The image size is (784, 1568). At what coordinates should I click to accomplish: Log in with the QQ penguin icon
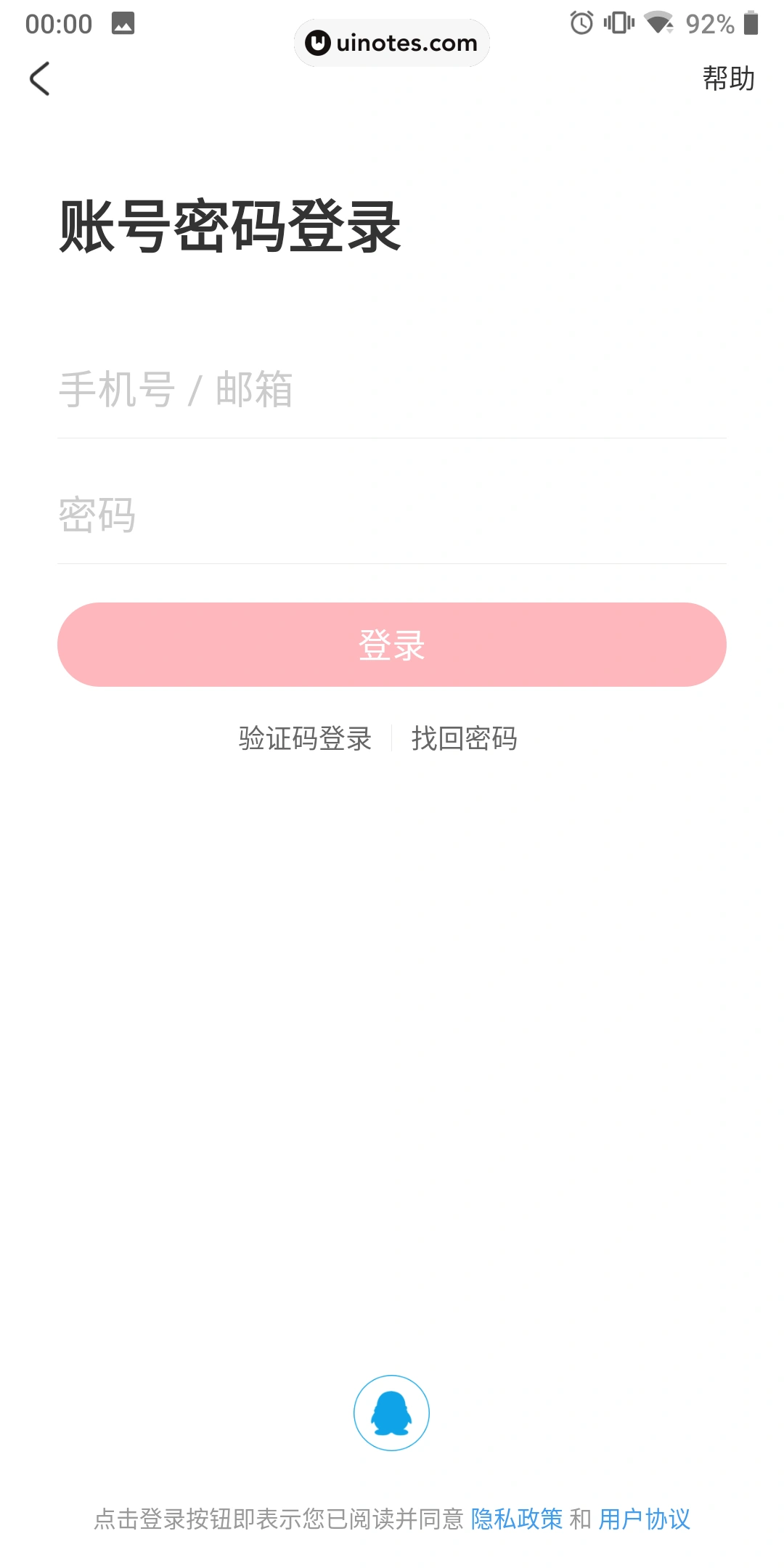click(x=391, y=1413)
